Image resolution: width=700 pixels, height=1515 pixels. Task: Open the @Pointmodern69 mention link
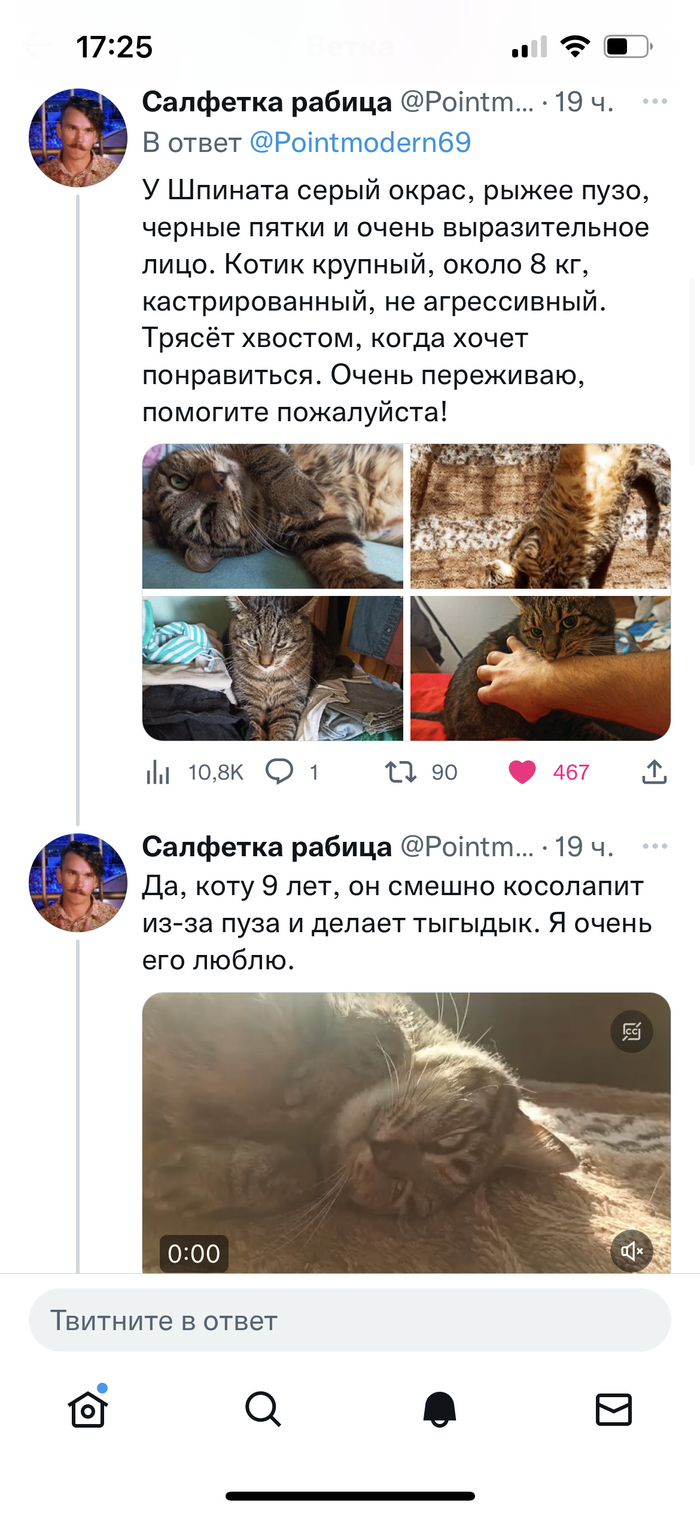tap(359, 143)
